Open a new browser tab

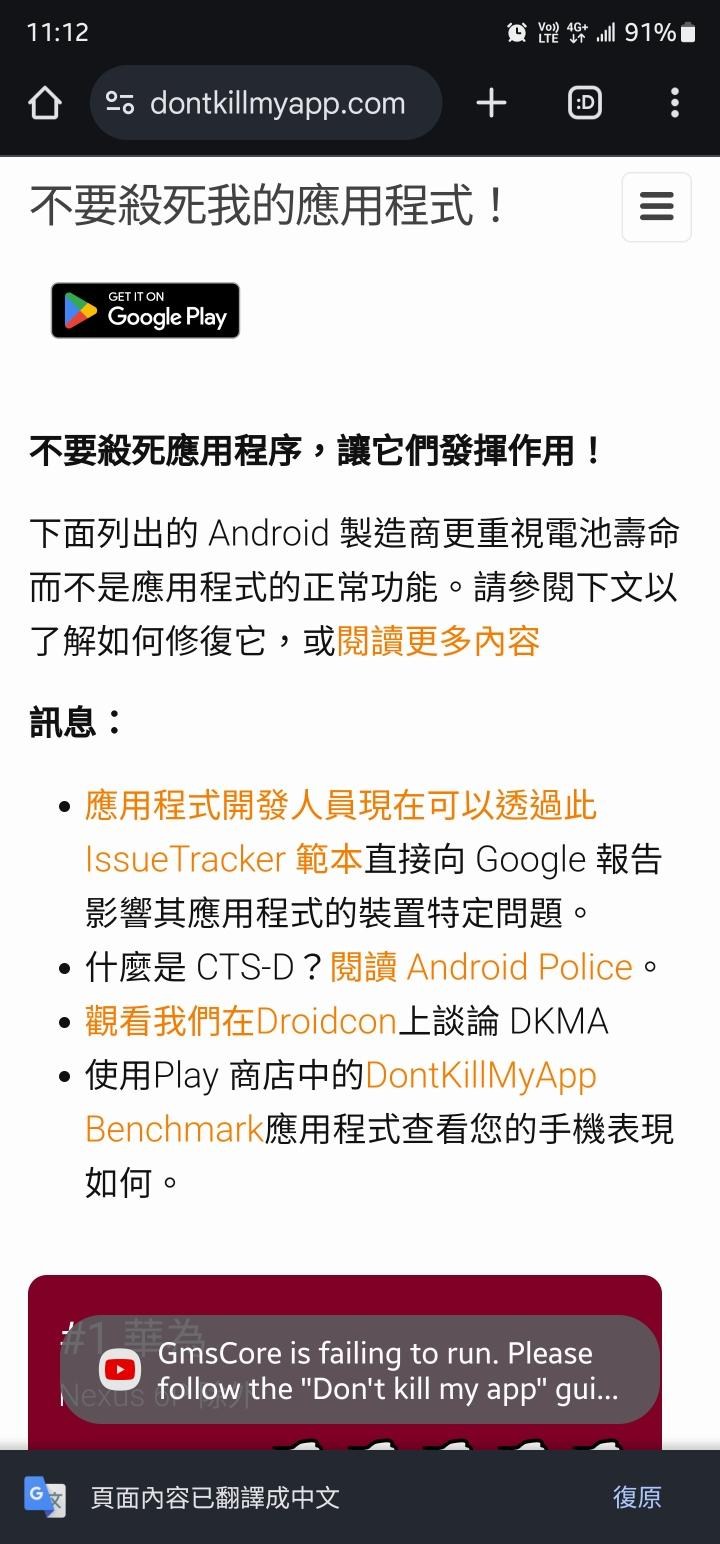click(x=491, y=103)
